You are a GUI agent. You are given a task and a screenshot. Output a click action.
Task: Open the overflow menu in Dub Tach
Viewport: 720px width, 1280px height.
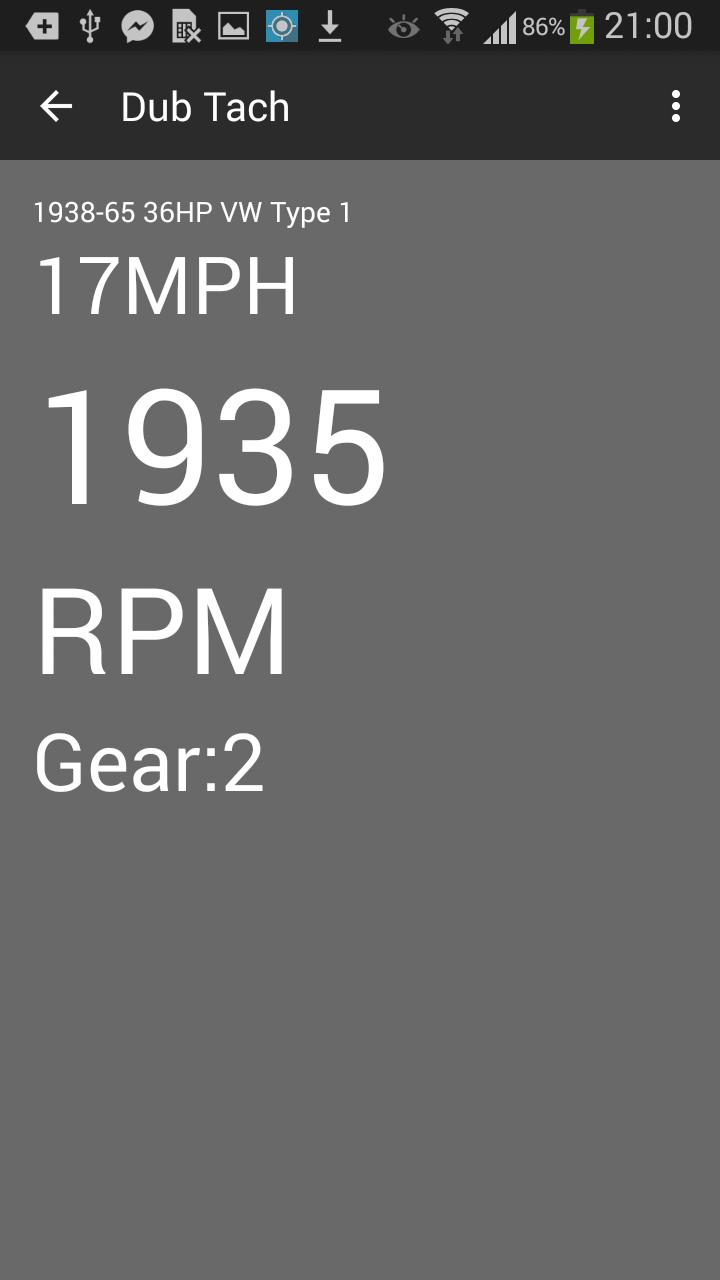[676, 106]
